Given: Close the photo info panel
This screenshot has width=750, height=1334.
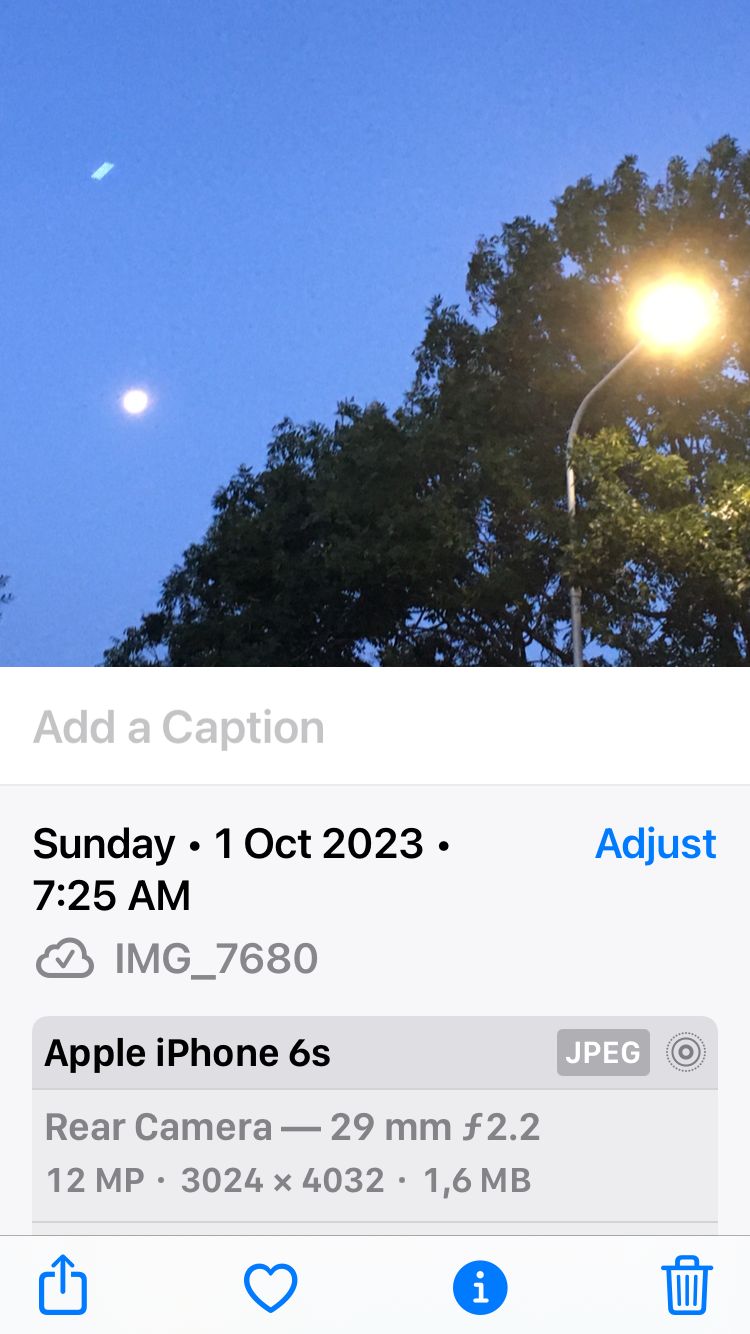Looking at the screenshot, I should (x=480, y=1288).
